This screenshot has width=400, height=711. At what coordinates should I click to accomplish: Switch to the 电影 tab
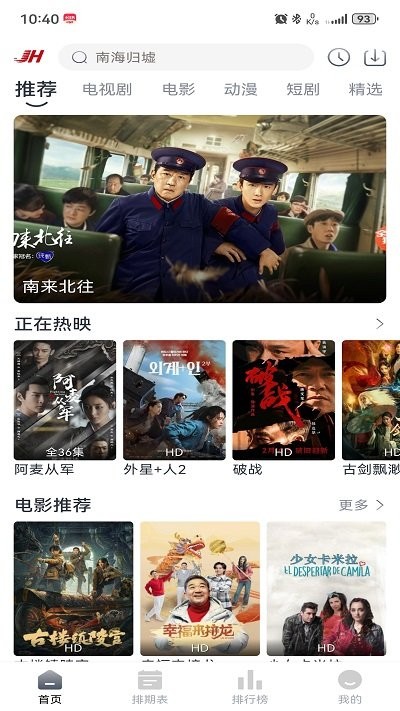[179, 89]
